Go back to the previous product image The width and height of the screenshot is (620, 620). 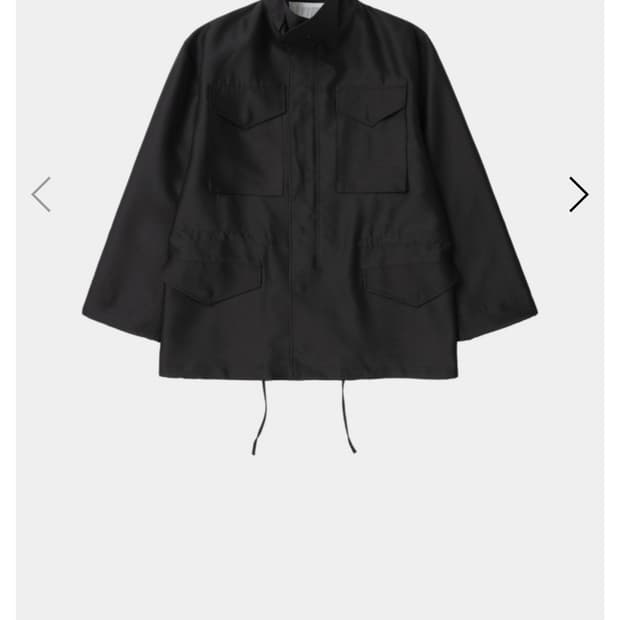(x=41, y=194)
